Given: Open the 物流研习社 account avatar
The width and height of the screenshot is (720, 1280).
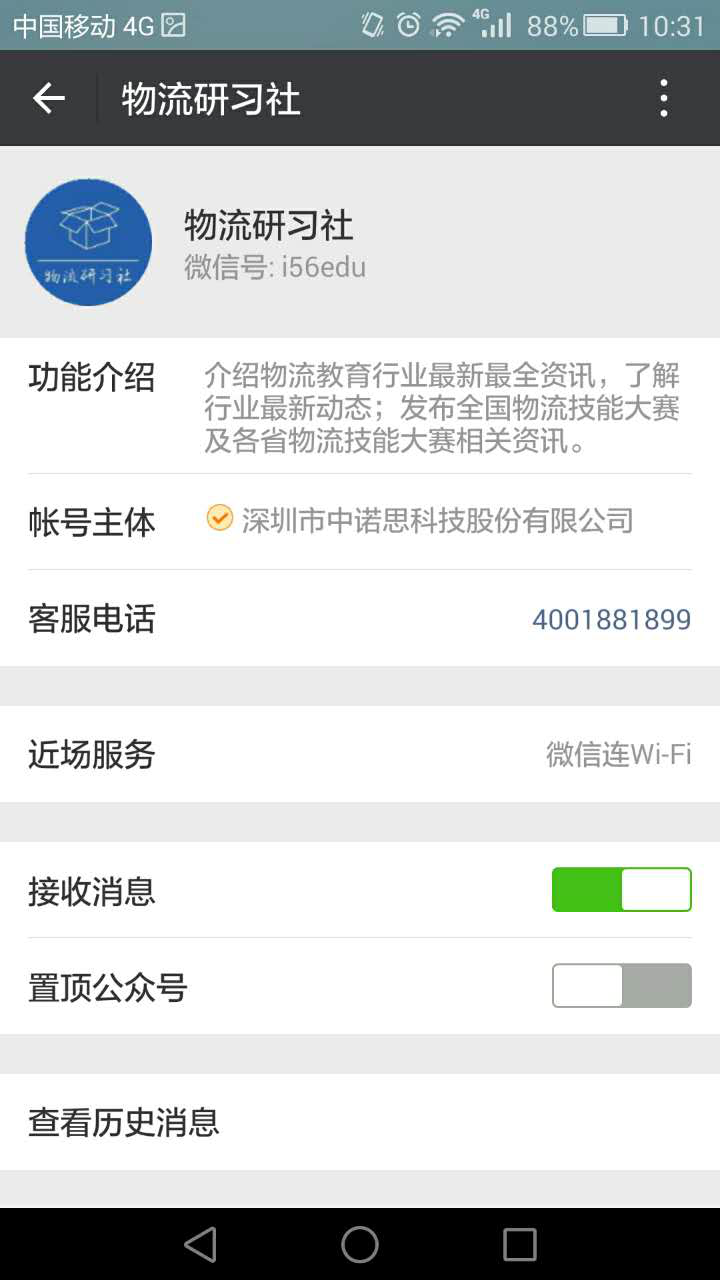Looking at the screenshot, I should click(x=88, y=242).
